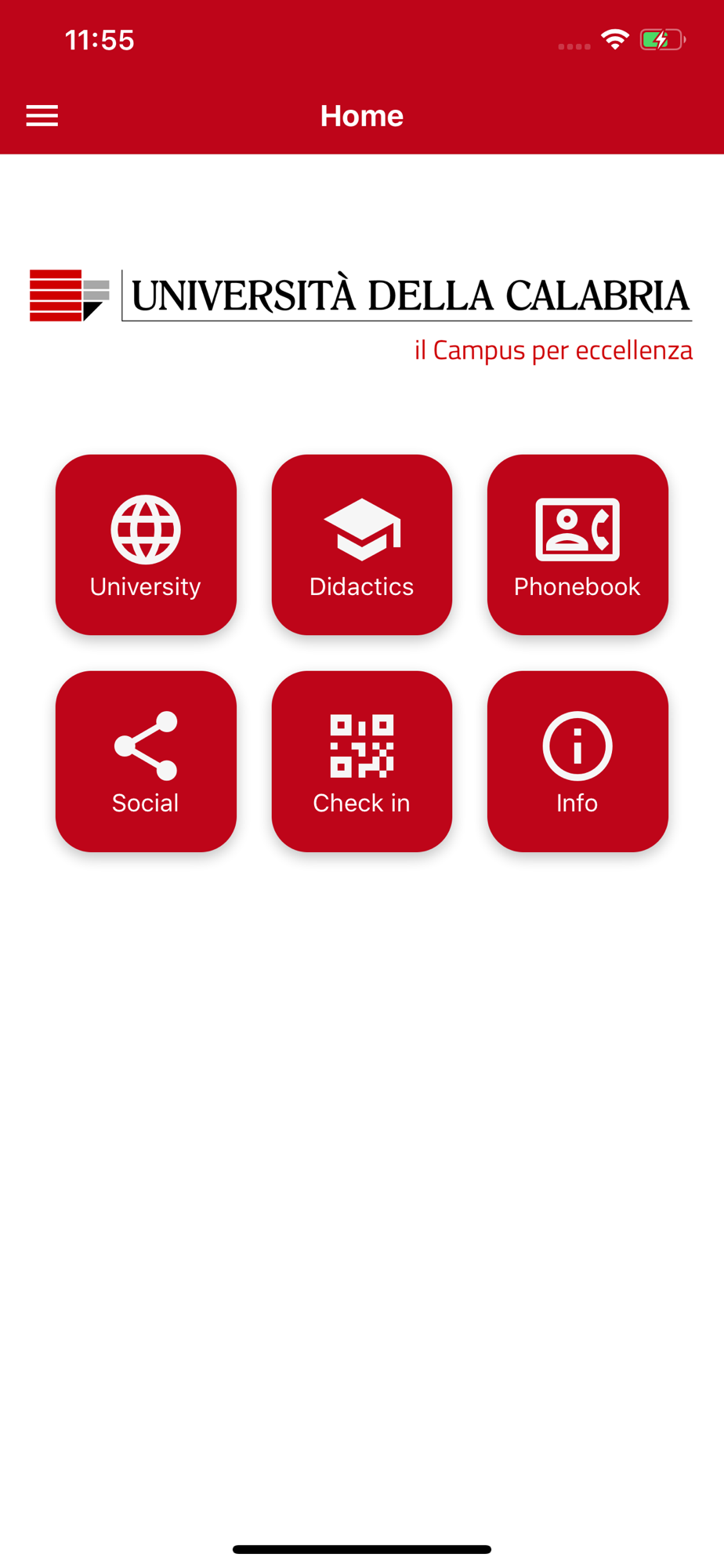Image resolution: width=724 pixels, height=1568 pixels.
Task: Go to the Didactics tile
Action: [362, 545]
